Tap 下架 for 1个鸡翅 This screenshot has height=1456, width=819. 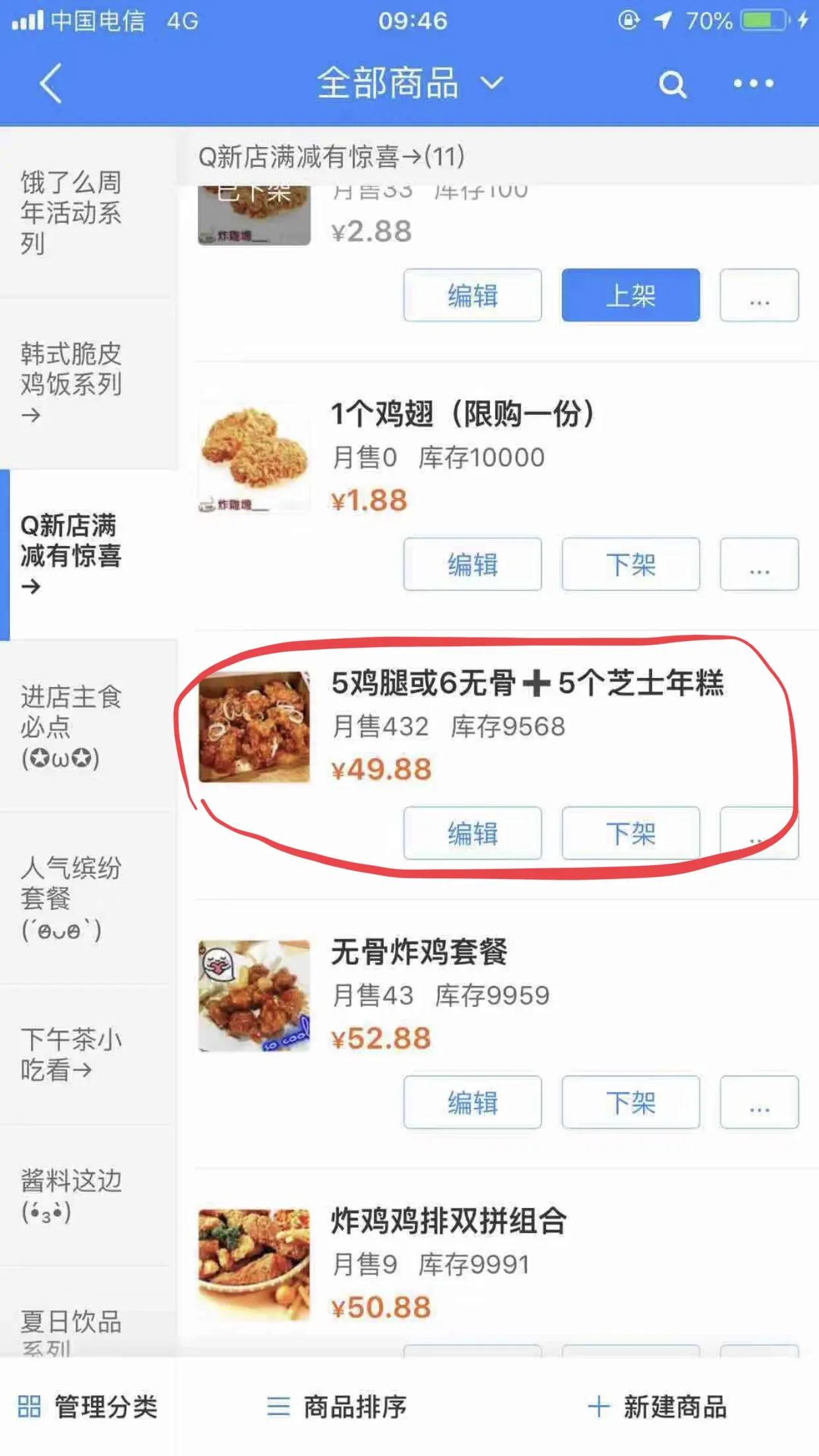coord(630,564)
